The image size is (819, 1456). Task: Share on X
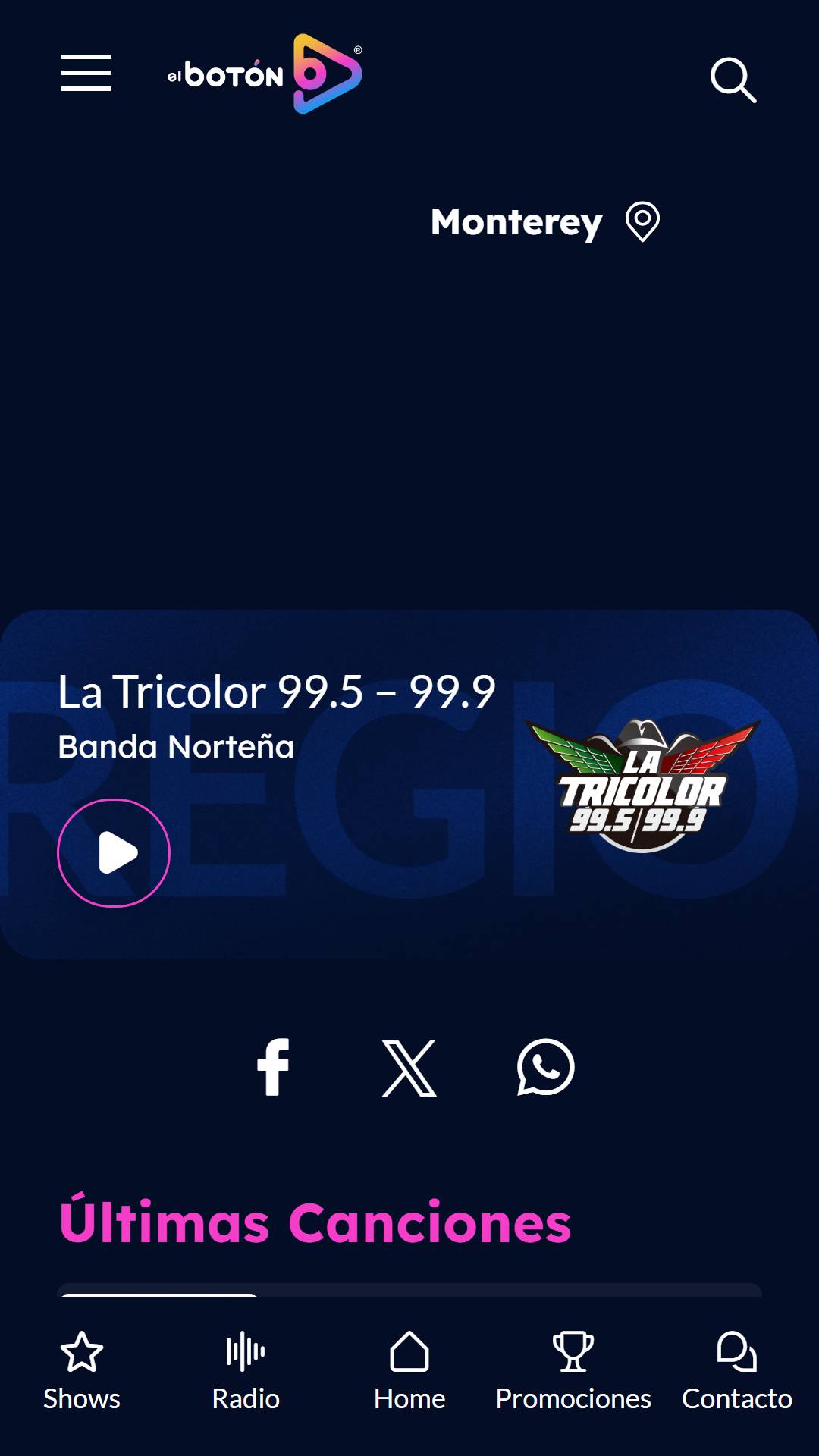(x=409, y=1068)
